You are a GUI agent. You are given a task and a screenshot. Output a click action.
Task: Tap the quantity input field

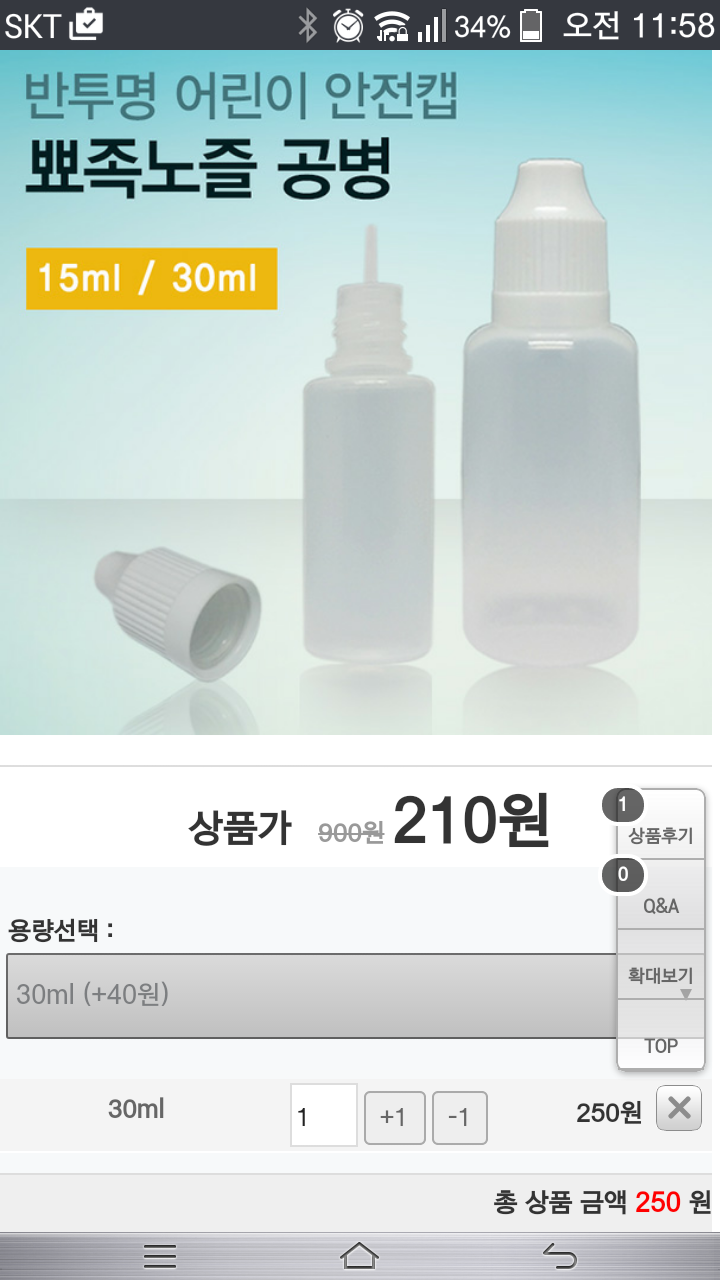tap(323, 1115)
